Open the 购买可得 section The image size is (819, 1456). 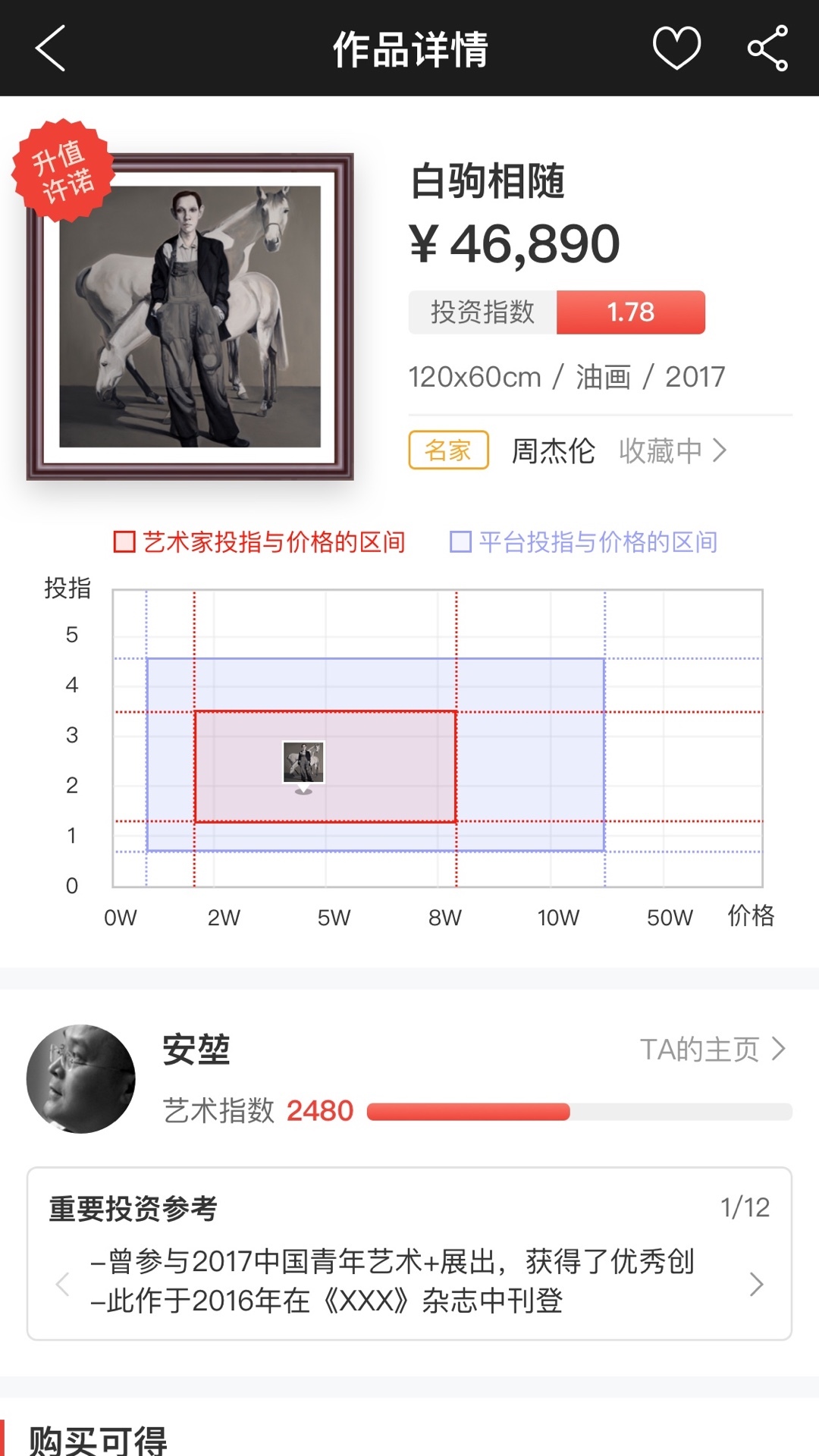[99, 1442]
